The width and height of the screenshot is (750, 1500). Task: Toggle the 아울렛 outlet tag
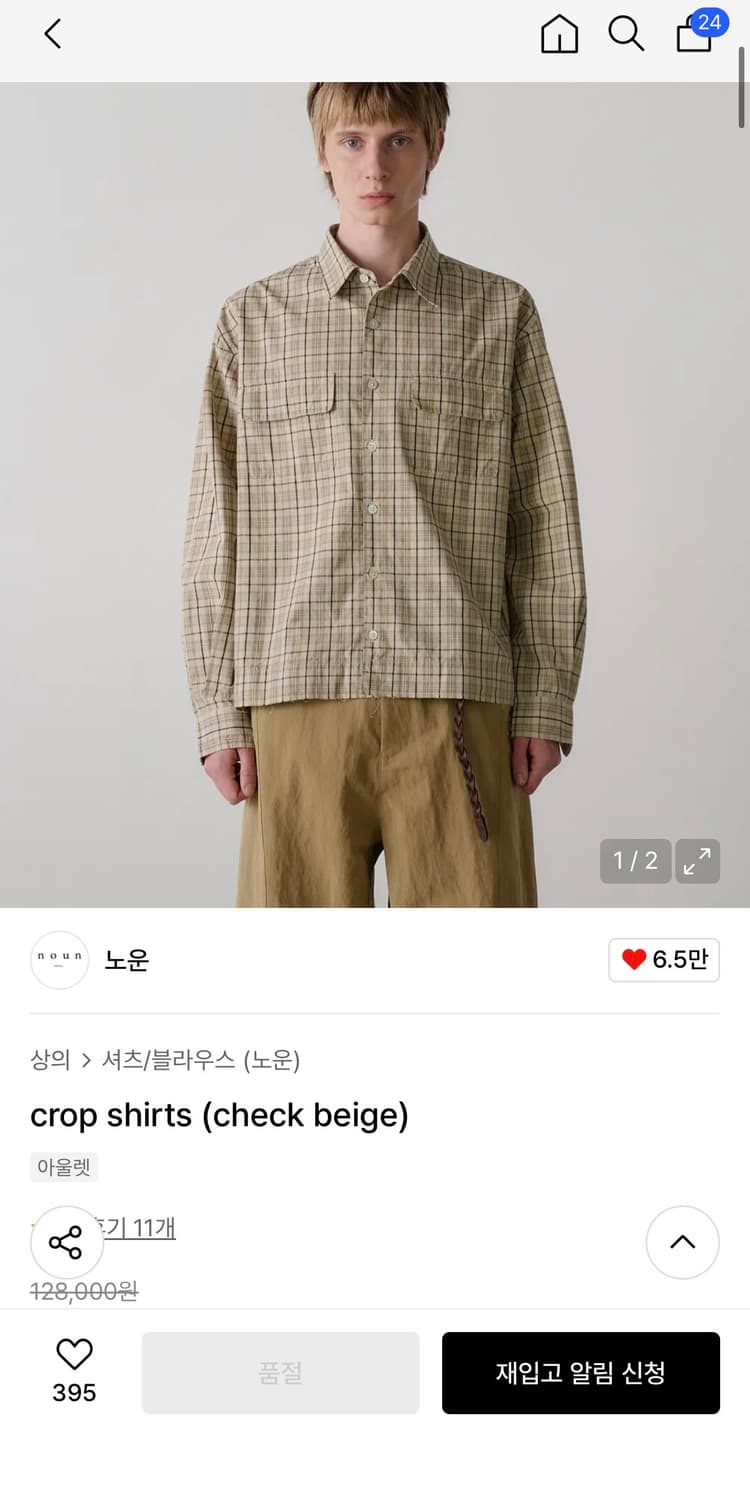pyautogui.click(x=63, y=1166)
